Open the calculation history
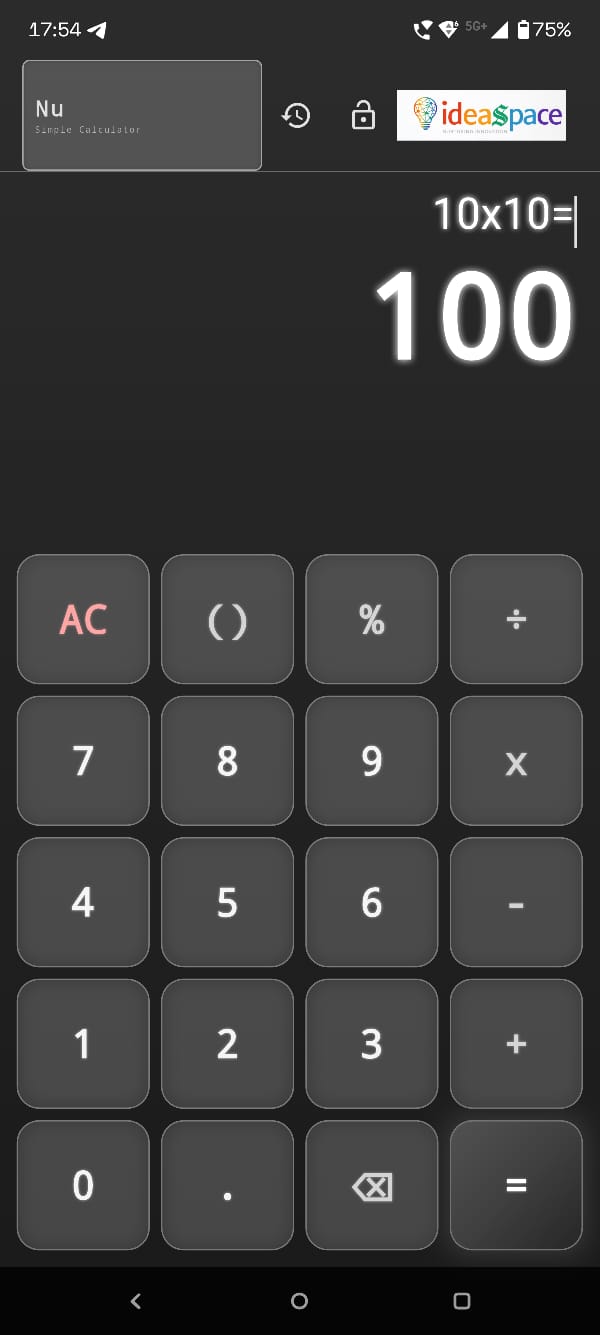Screen dimensions: 600x1335 pos(296,116)
